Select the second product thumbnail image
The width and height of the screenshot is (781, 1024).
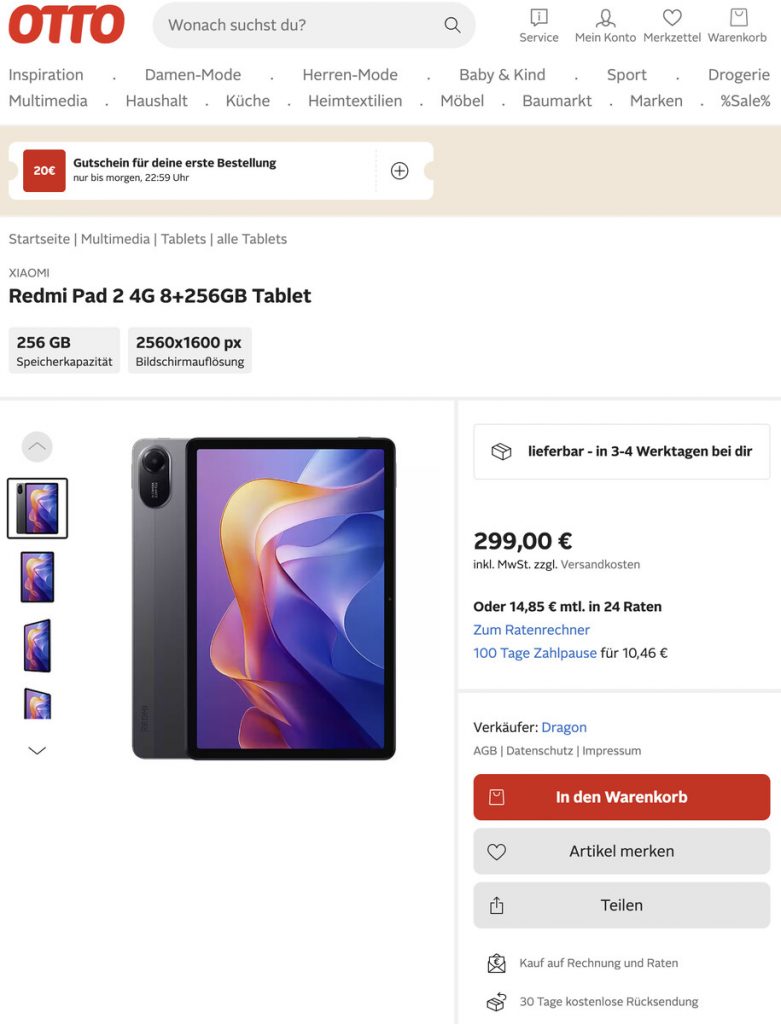[37, 577]
